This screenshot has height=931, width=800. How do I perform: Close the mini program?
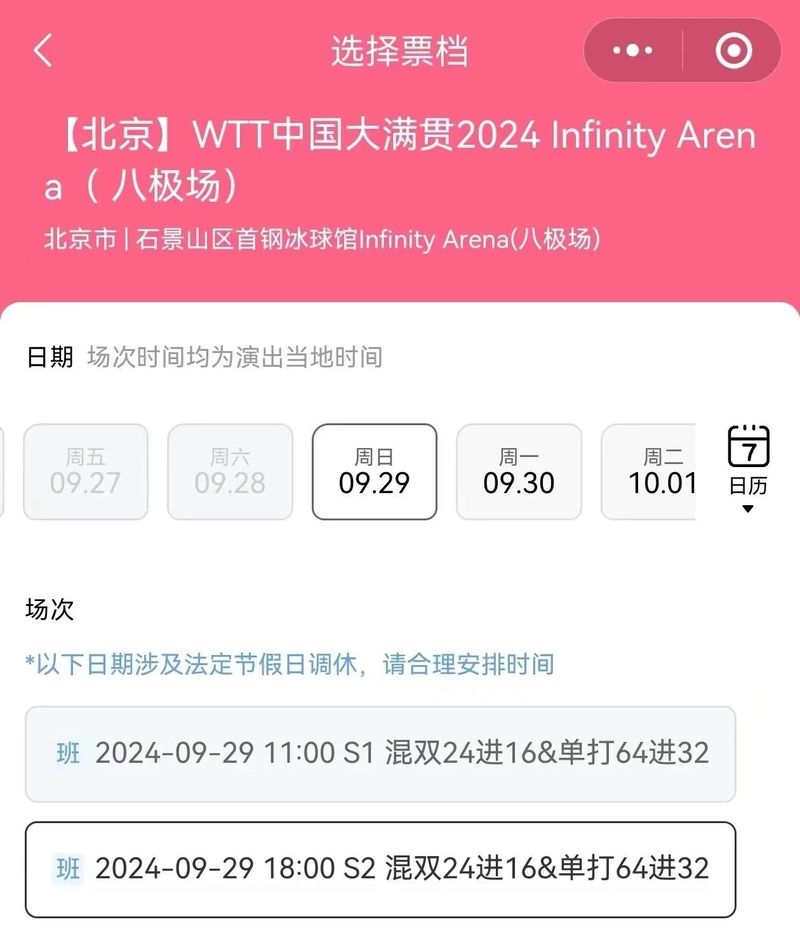coord(733,50)
